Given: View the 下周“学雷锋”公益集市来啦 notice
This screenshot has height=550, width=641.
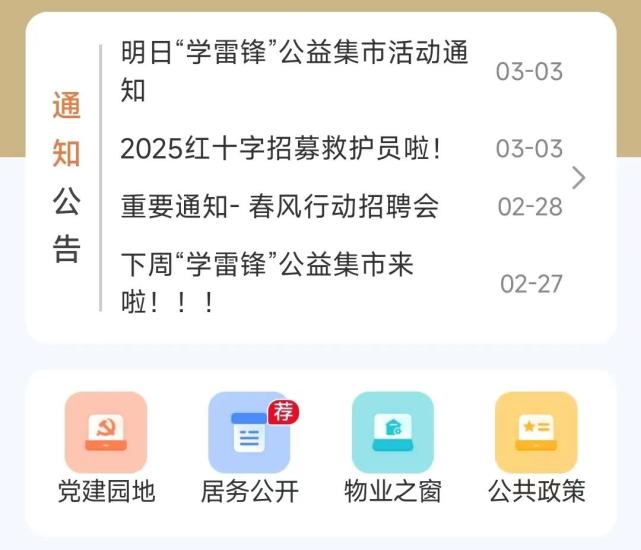Looking at the screenshot, I should [x=267, y=283].
